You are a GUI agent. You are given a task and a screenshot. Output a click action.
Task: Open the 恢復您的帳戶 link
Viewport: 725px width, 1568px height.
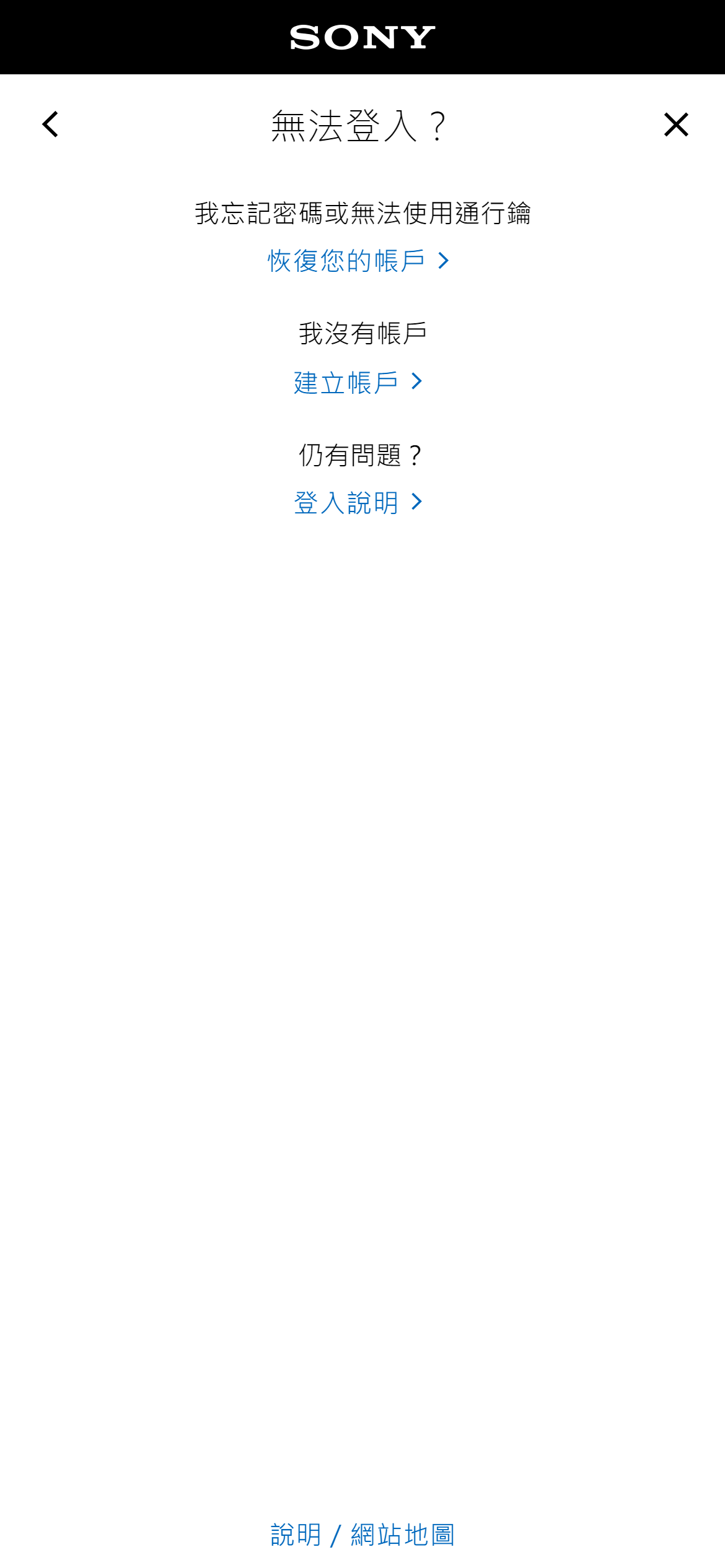point(358,261)
